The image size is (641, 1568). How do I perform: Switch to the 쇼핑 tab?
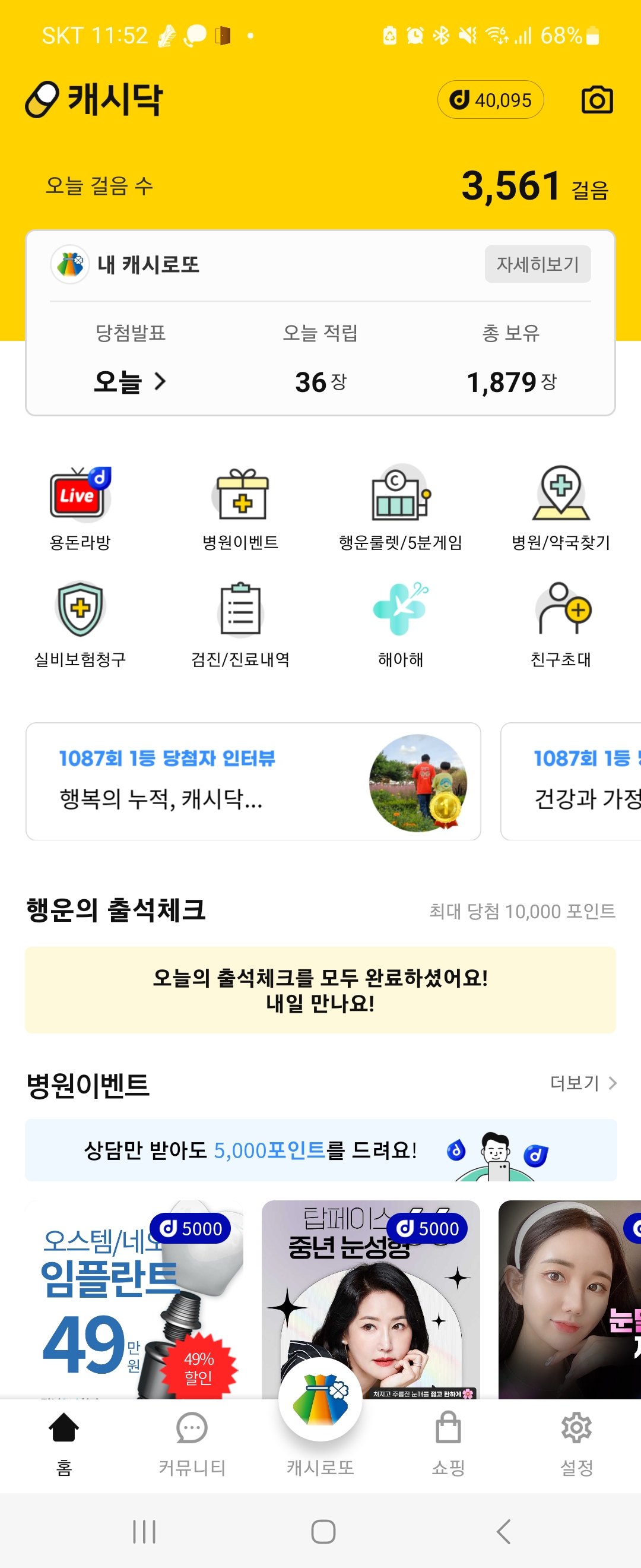click(448, 1444)
